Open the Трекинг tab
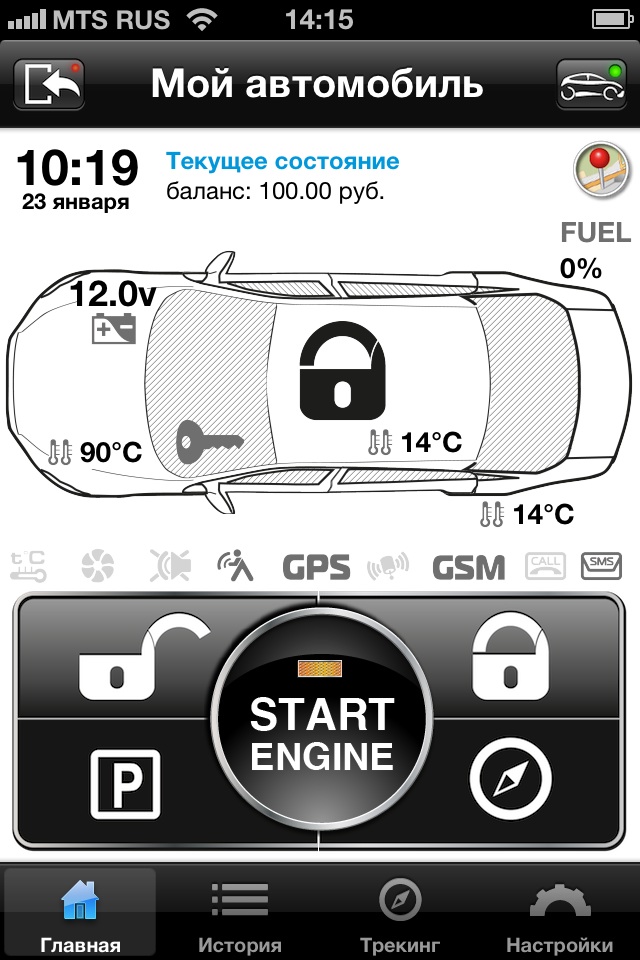The width and height of the screenshot is (640, 960). [x=400, y=914]
